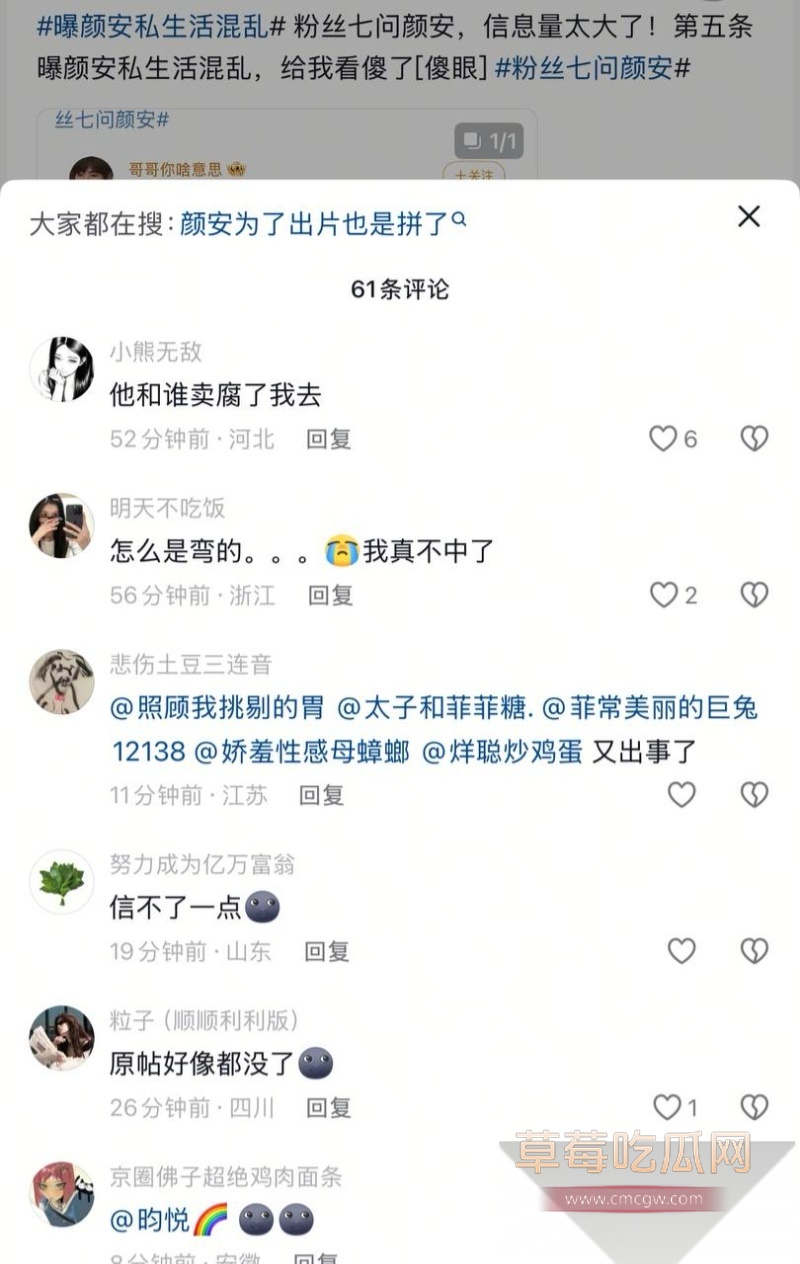This screenshot has height=1264, width=800.
Task: Toggle dislike on 悲伤土豆三连音's comment
Action: point(753,795)
